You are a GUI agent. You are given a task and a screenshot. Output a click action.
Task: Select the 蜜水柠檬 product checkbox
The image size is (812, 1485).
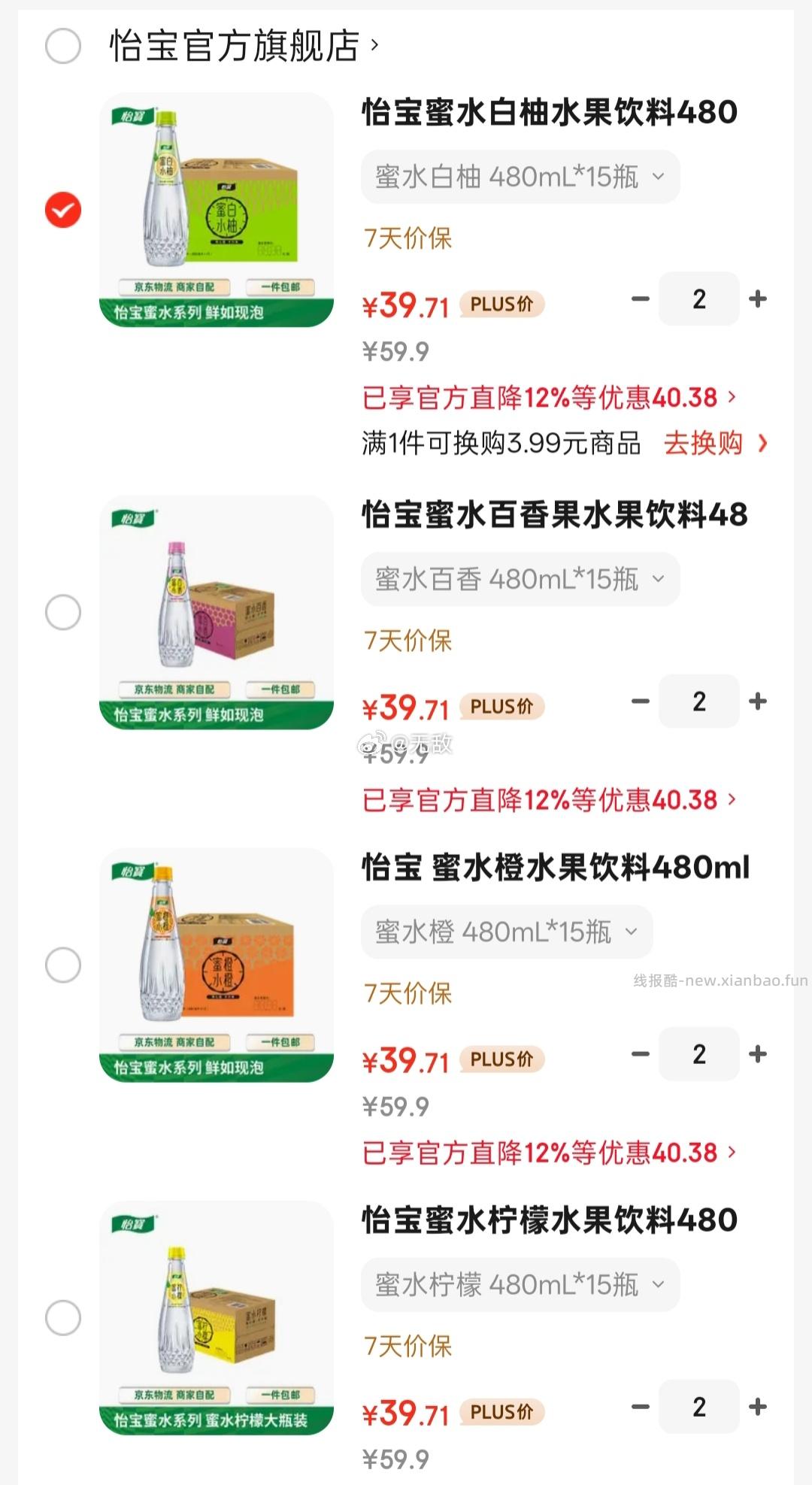tap(64, 1316)
